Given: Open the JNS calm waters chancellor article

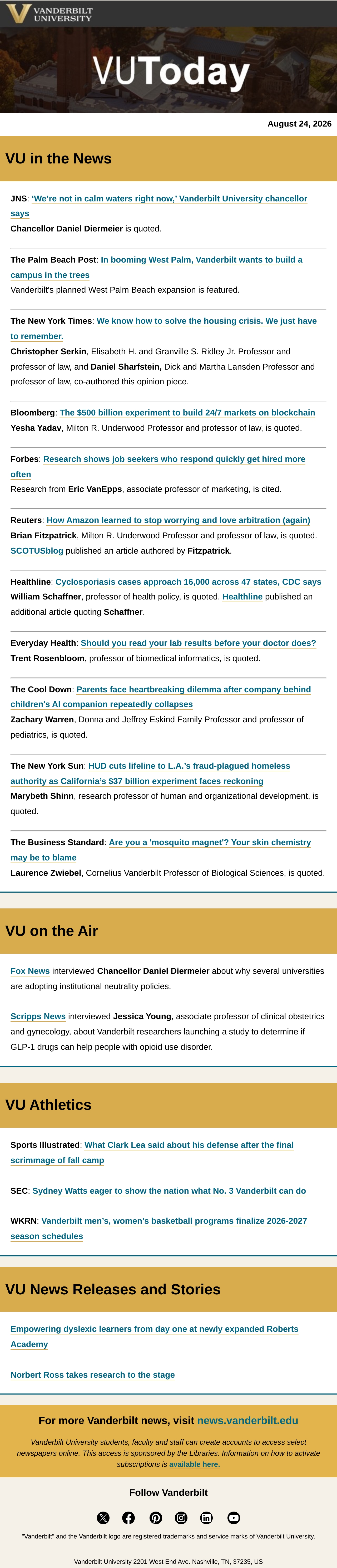Looking at the screenshot, I should [x=159, y=206].
